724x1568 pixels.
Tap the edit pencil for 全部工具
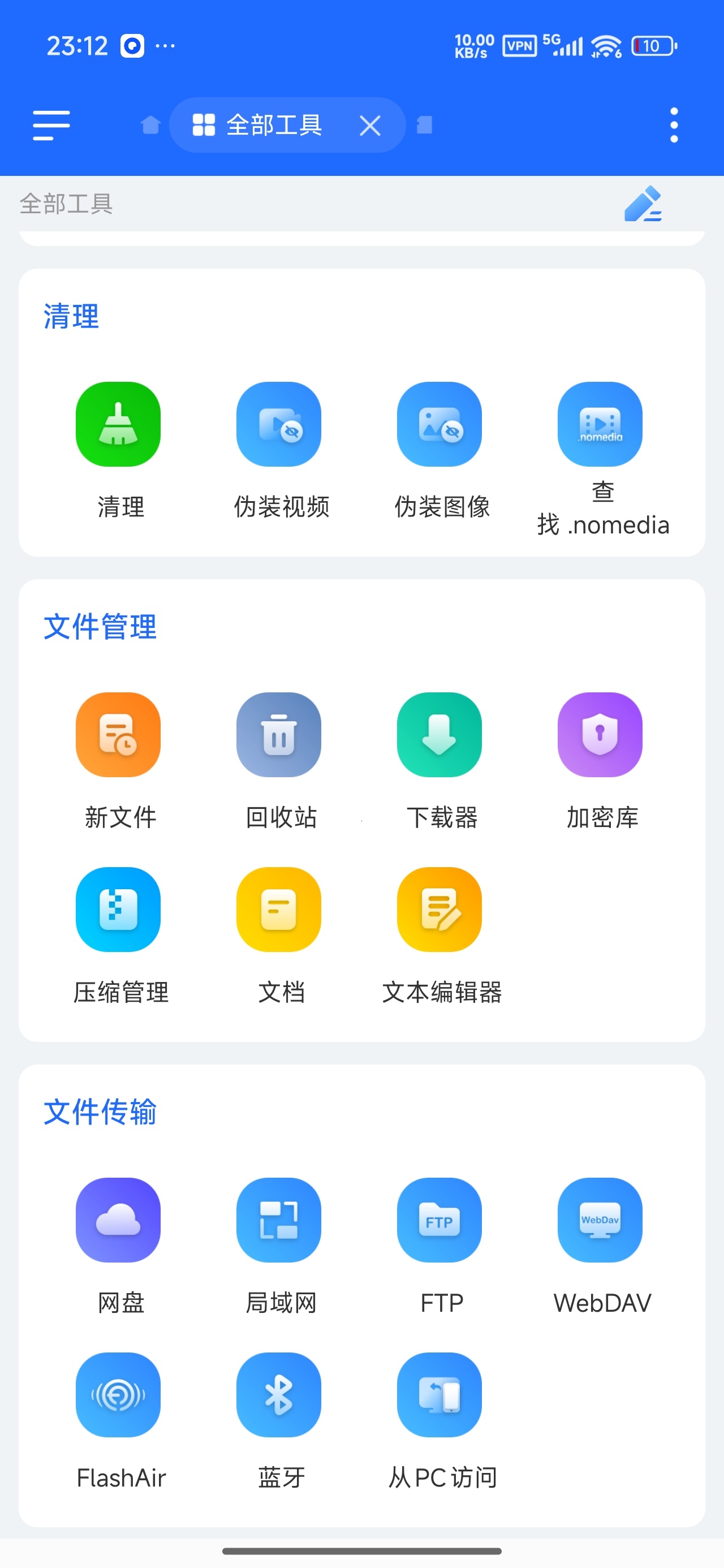pyautogui.click(x=643, y=203)
